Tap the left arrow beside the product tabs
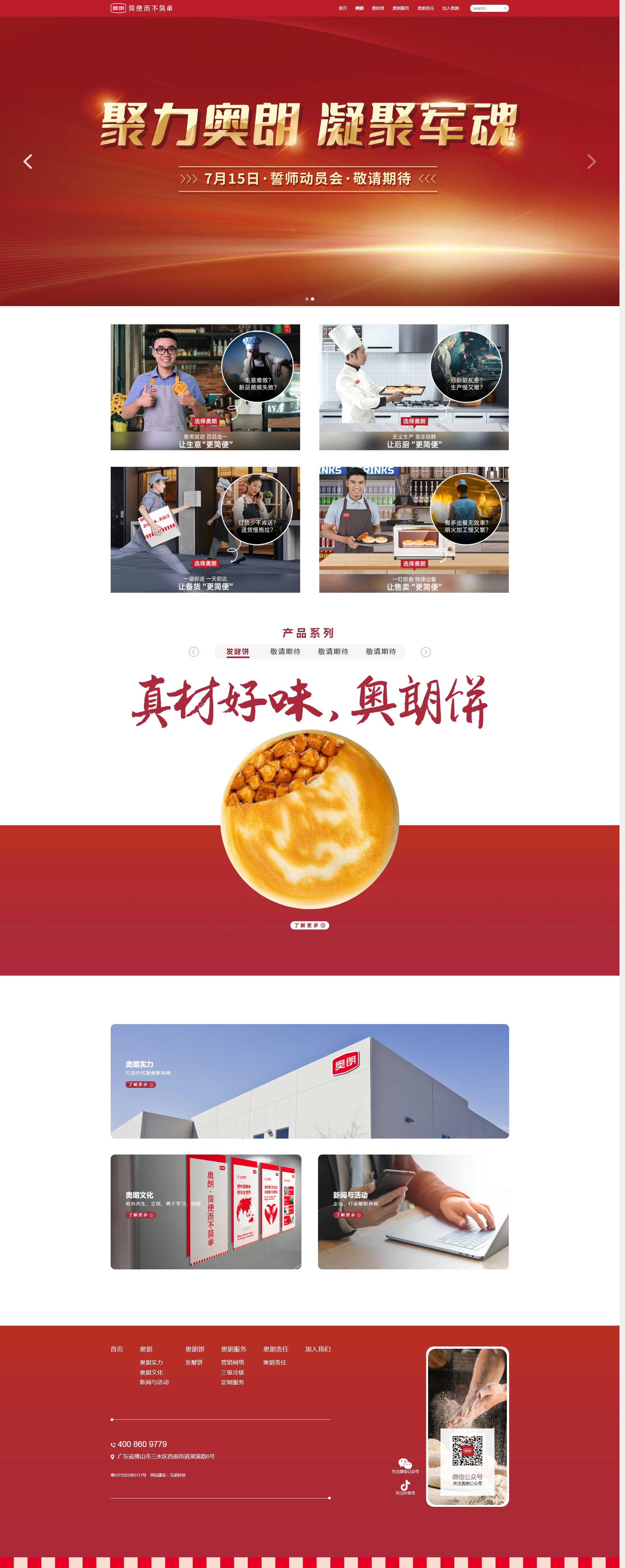Viewport: 625px width, 1568px height. (x=194, y=652)
